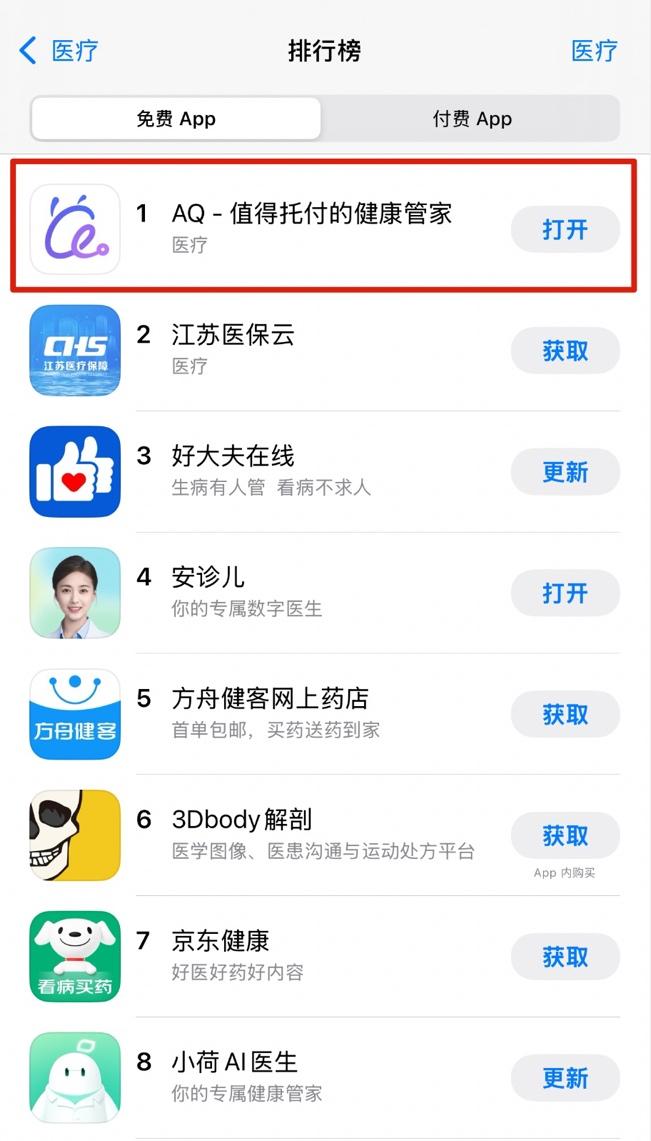Go back to 医疗 category
Viewport: 651px width, 1141px height.
[59, 50]
